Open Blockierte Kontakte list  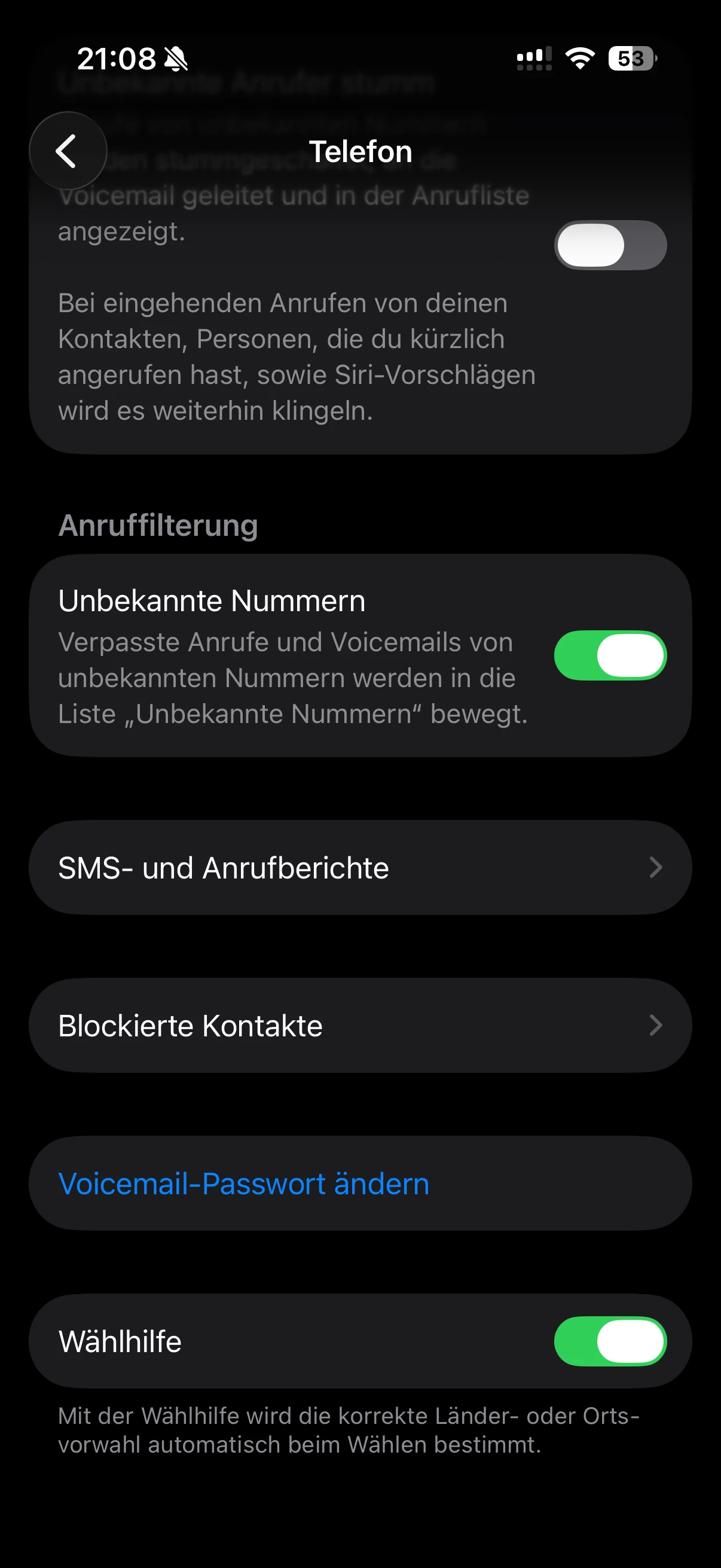(x=360, y=1026)
